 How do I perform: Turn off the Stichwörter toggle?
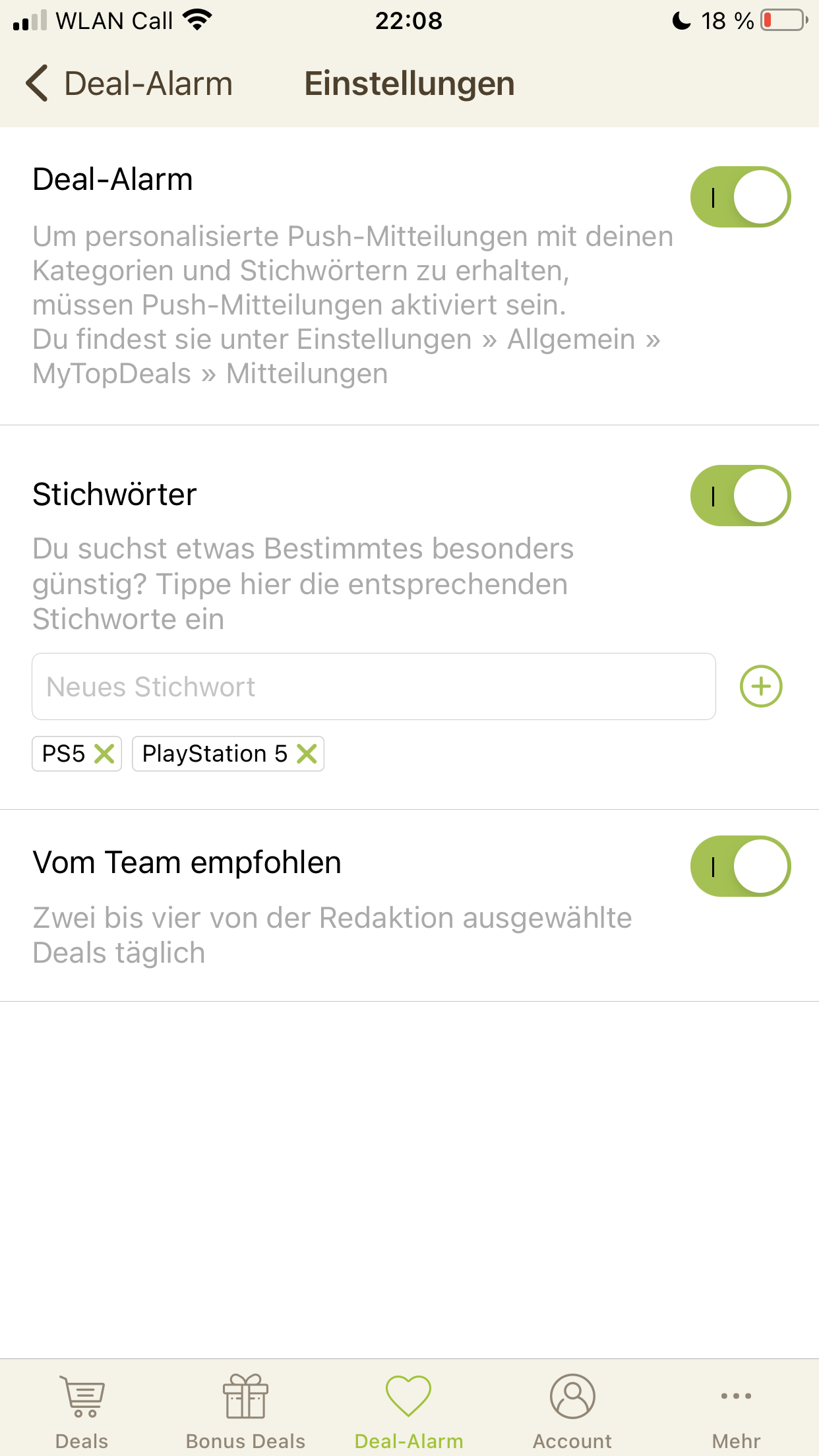click(x=741, y=496)
